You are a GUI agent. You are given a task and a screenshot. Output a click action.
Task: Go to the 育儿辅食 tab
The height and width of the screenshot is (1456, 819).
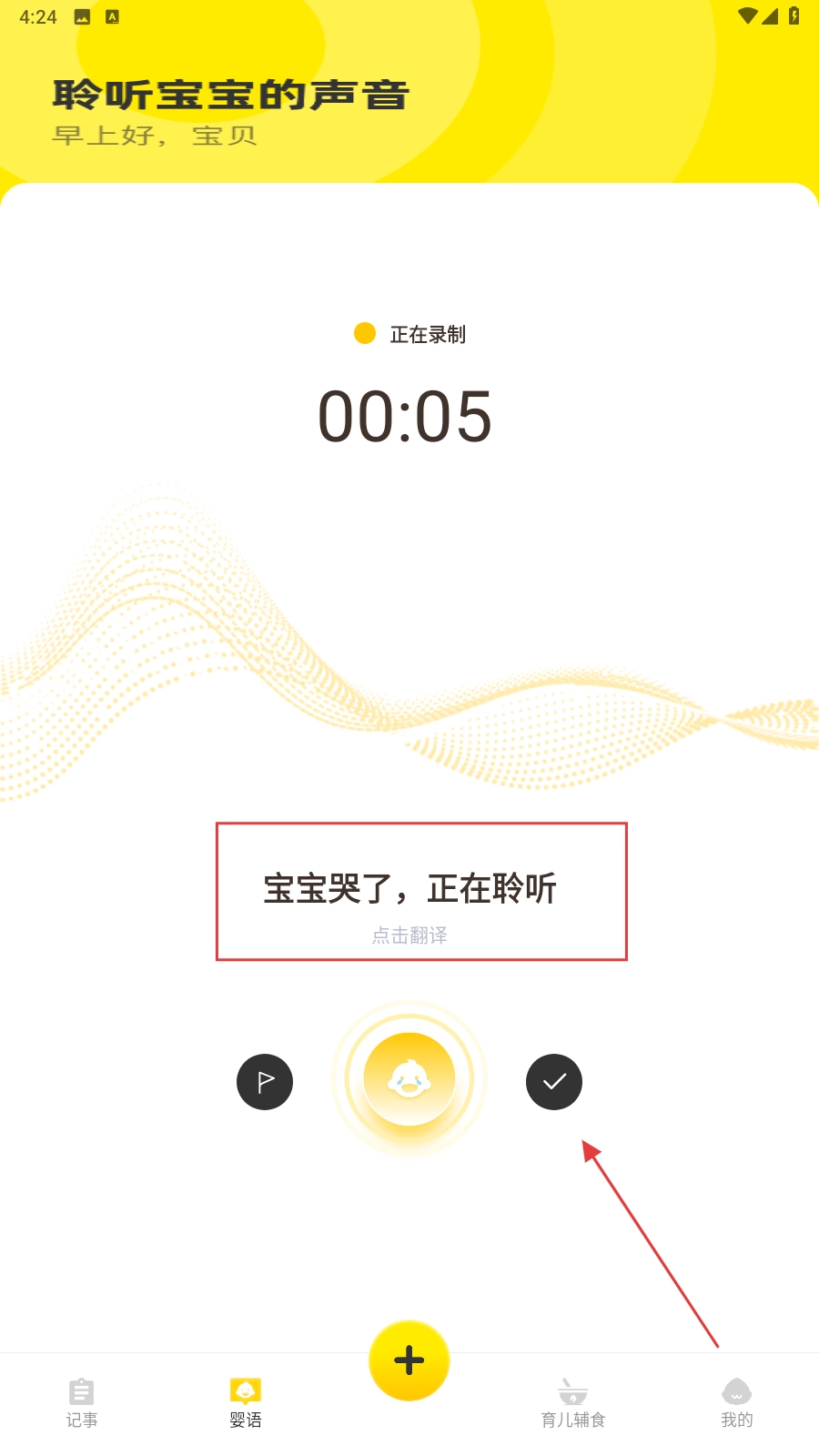click(573, 1402)
